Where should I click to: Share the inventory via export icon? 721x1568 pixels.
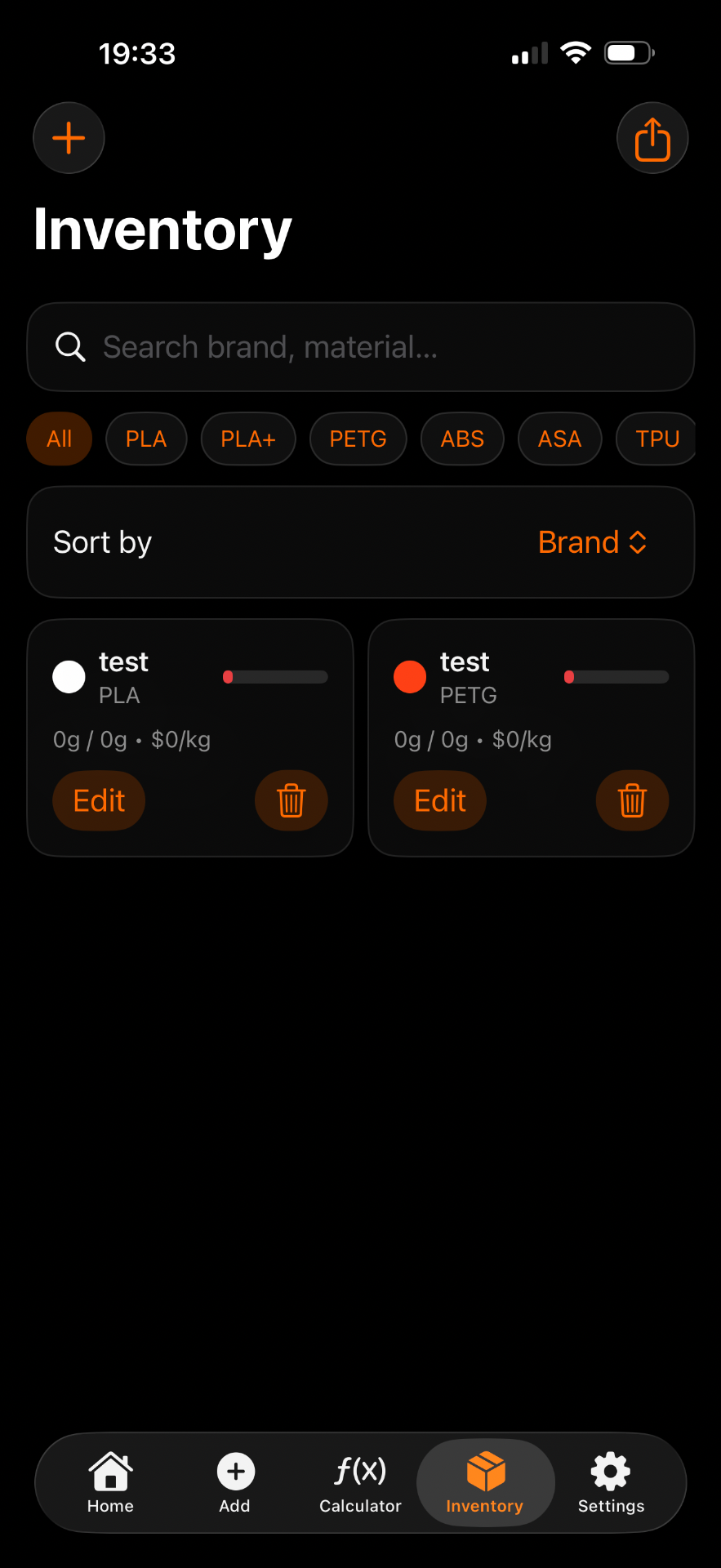click(x=652, y=138)
